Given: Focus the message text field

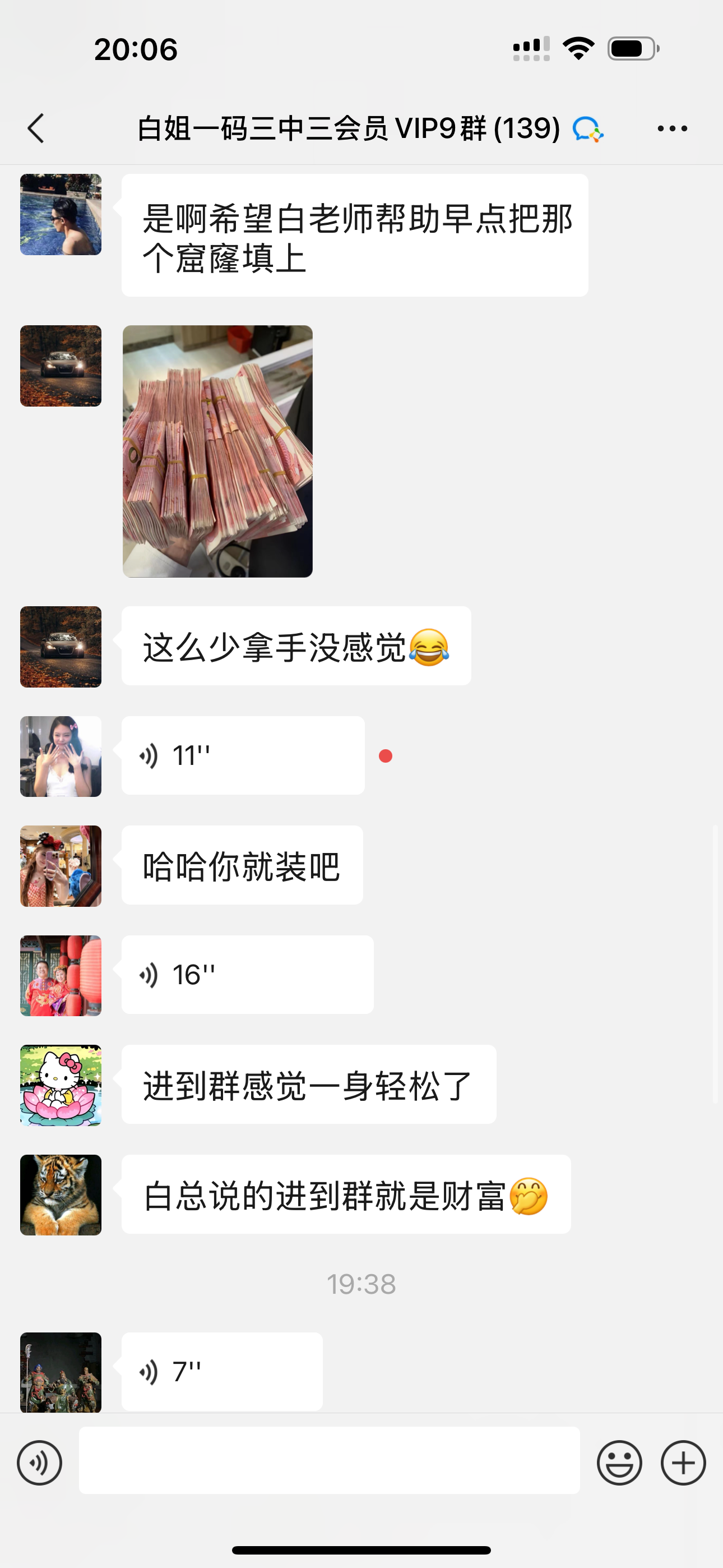Looking at the screenshot, I should 328,1460.
